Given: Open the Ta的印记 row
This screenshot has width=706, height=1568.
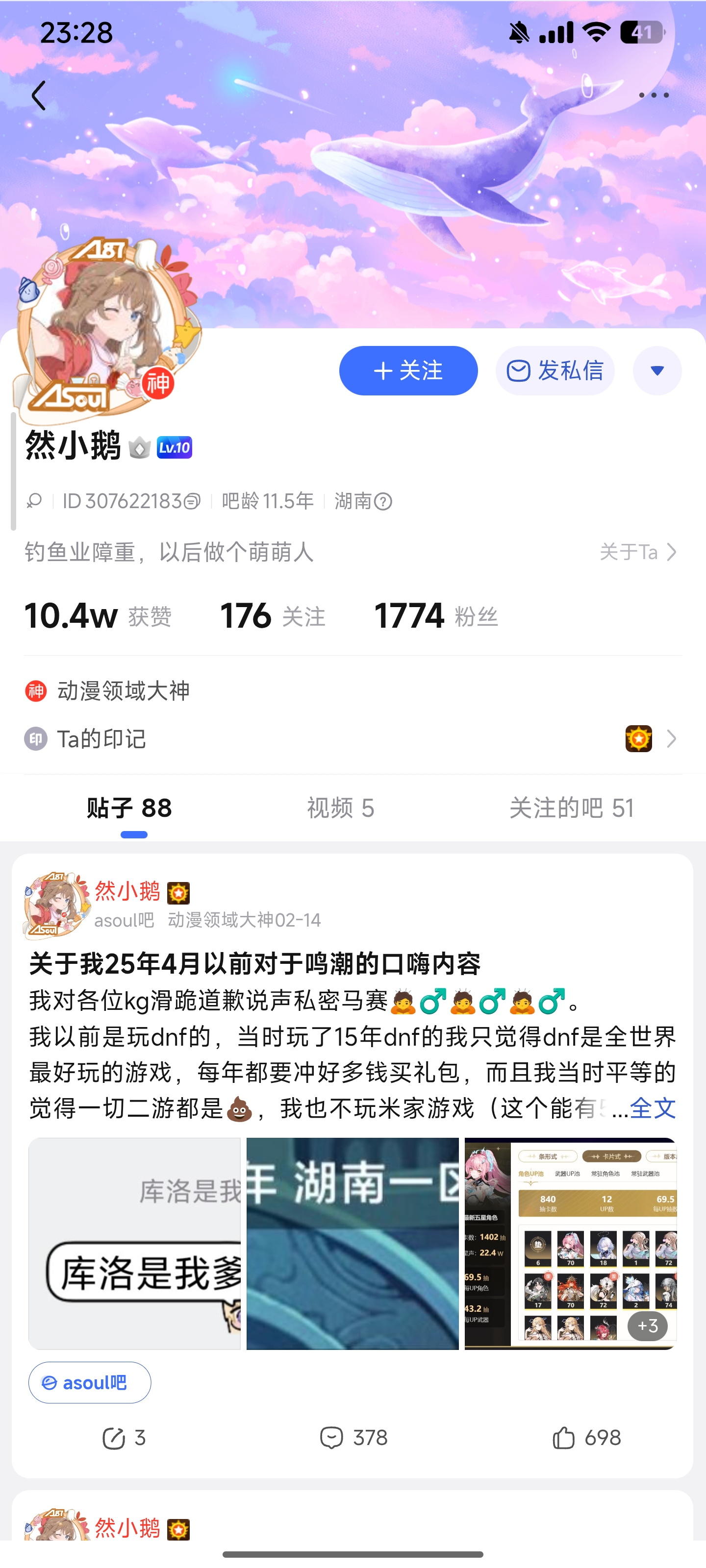Looking at the screenshot, I should (353, 739).
